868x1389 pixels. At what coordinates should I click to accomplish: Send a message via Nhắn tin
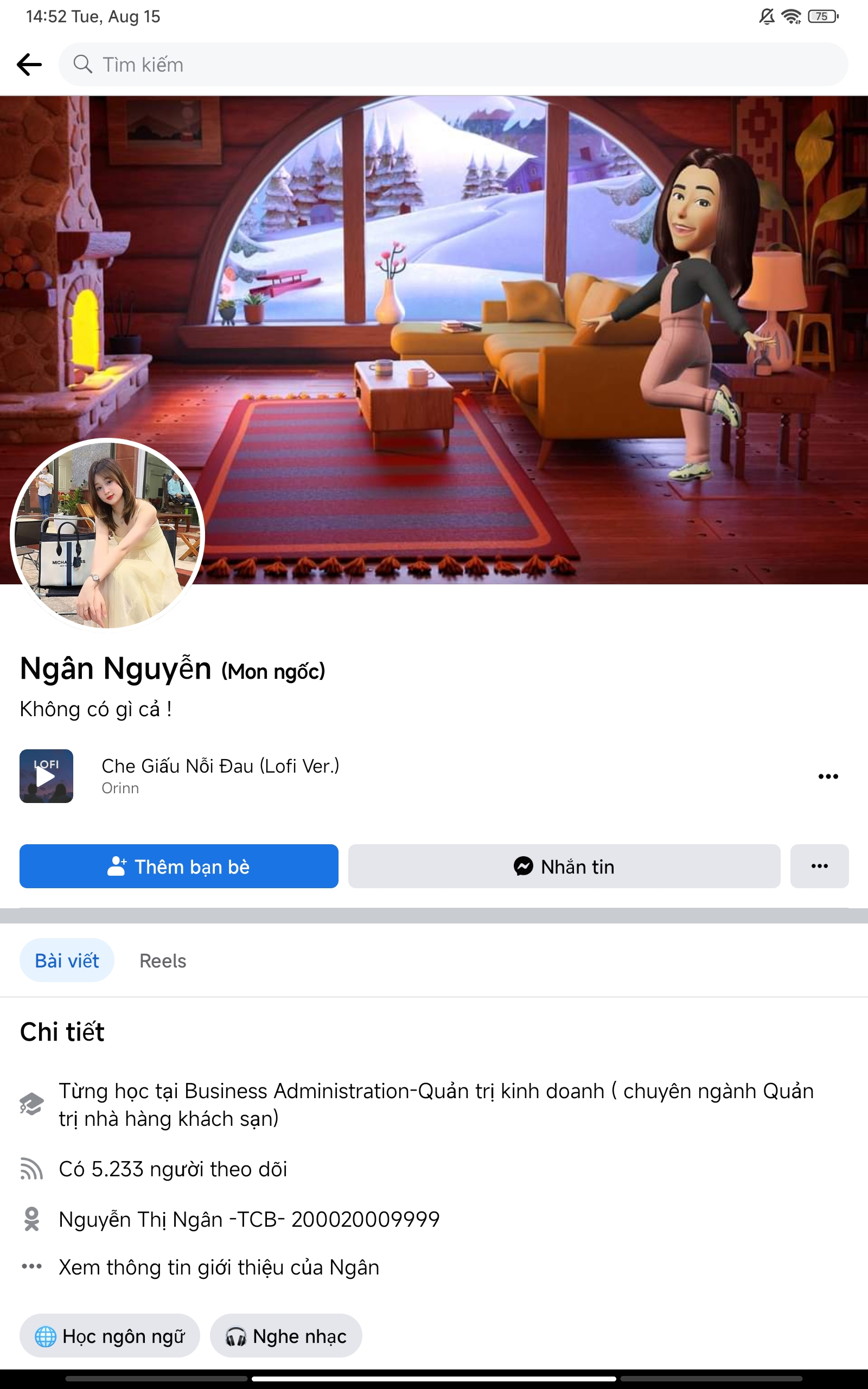click(564, 866)
